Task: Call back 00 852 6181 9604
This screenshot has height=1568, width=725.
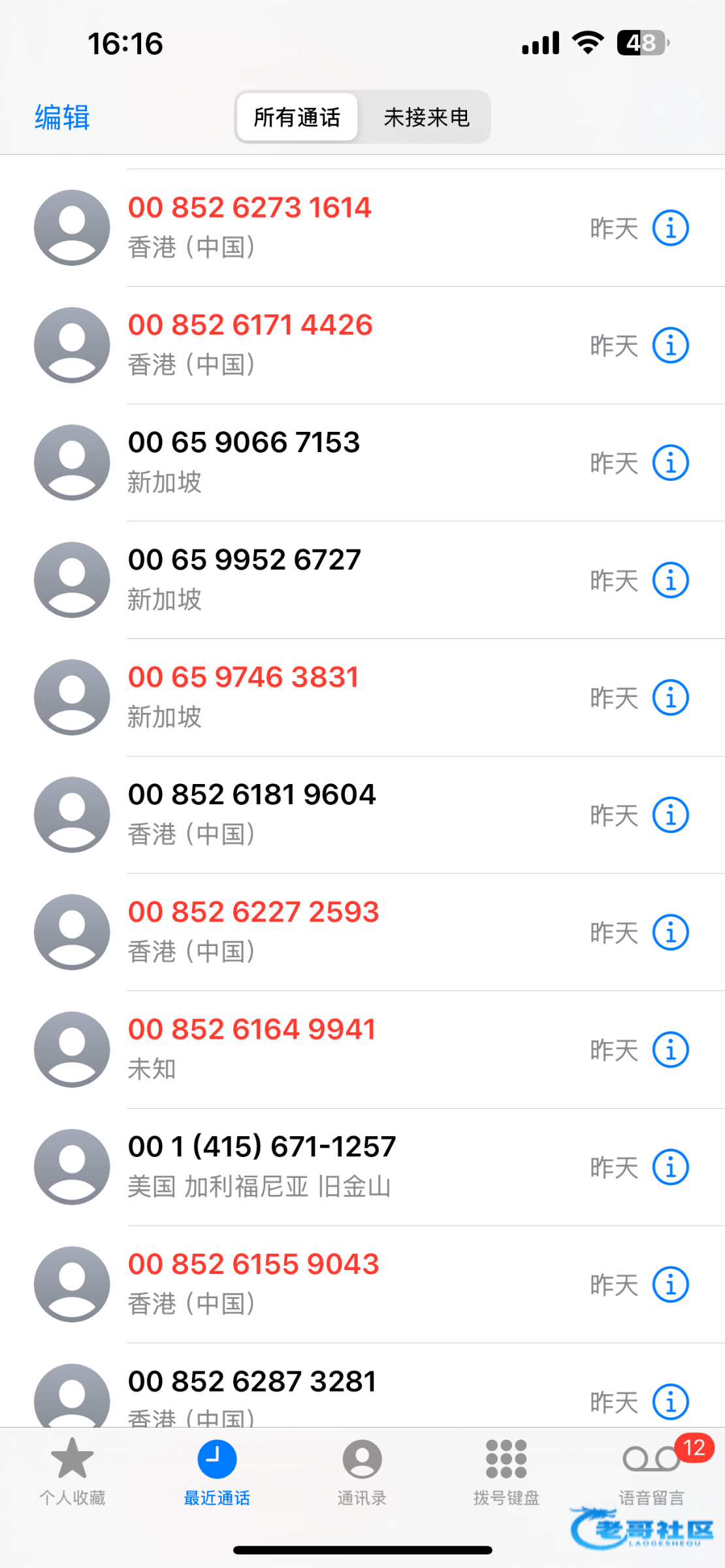Action: (251, 795)
